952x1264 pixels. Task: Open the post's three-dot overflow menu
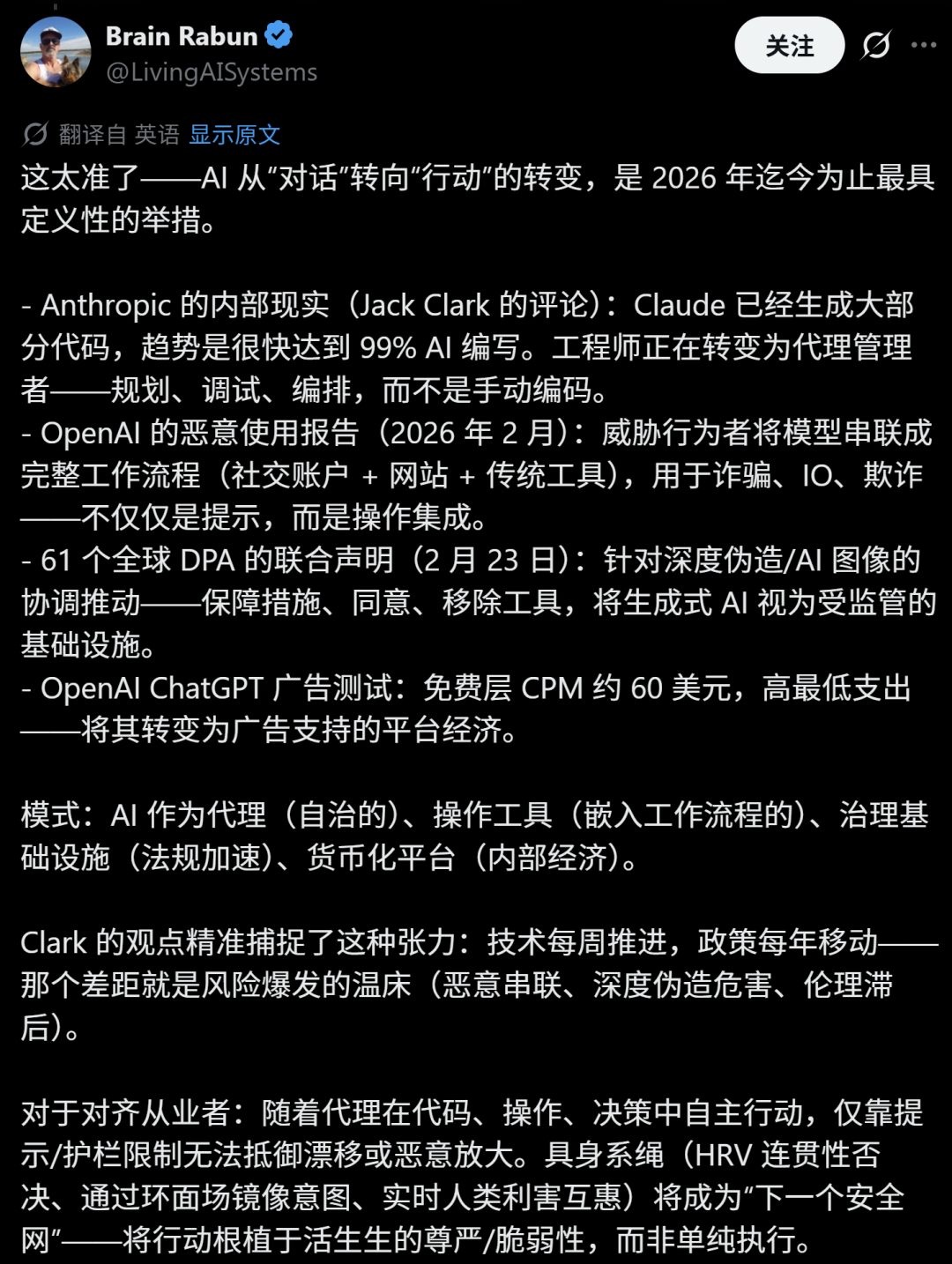click(923, 45)
